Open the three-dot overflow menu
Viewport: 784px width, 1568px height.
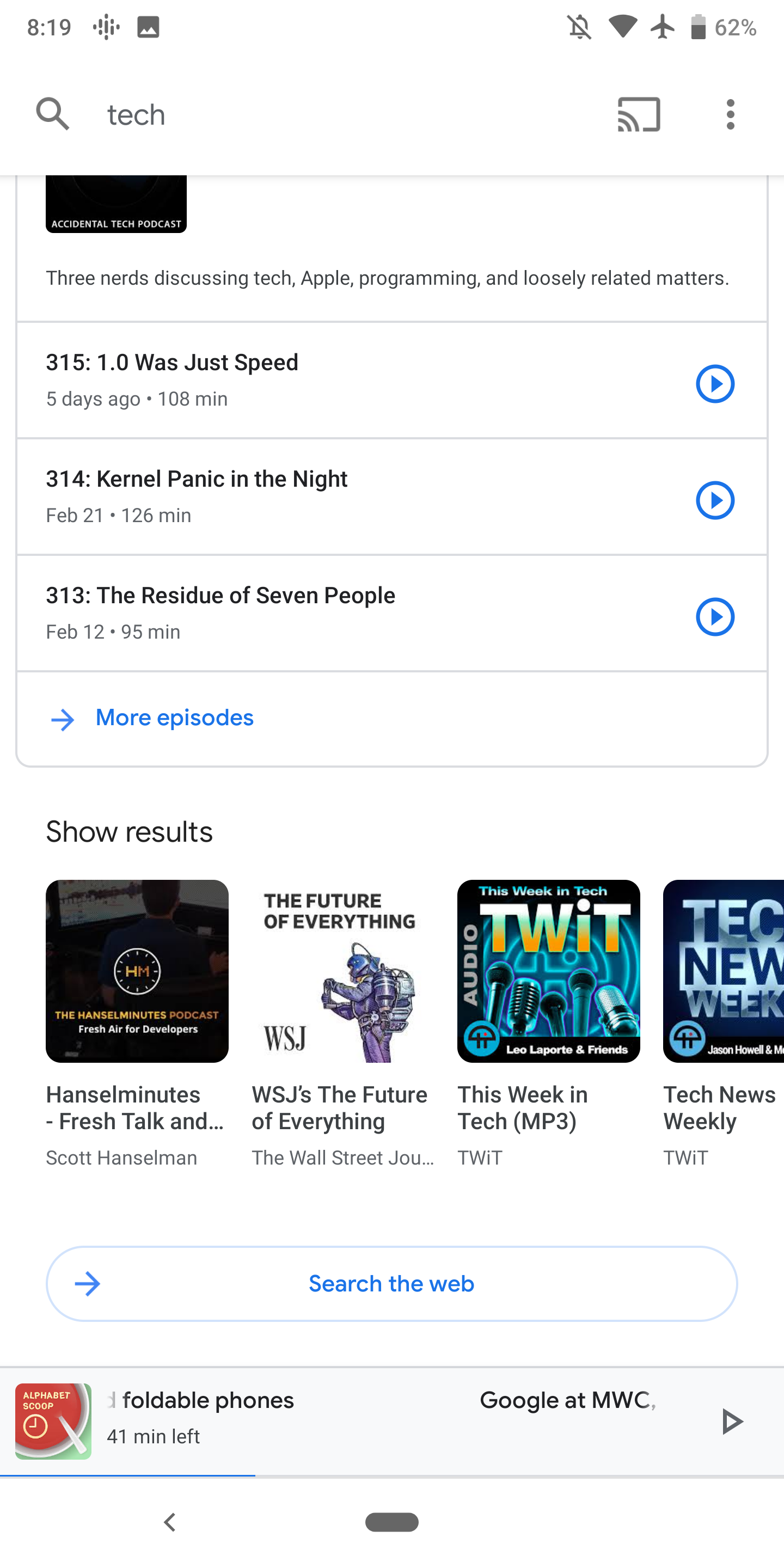[730, 114]
